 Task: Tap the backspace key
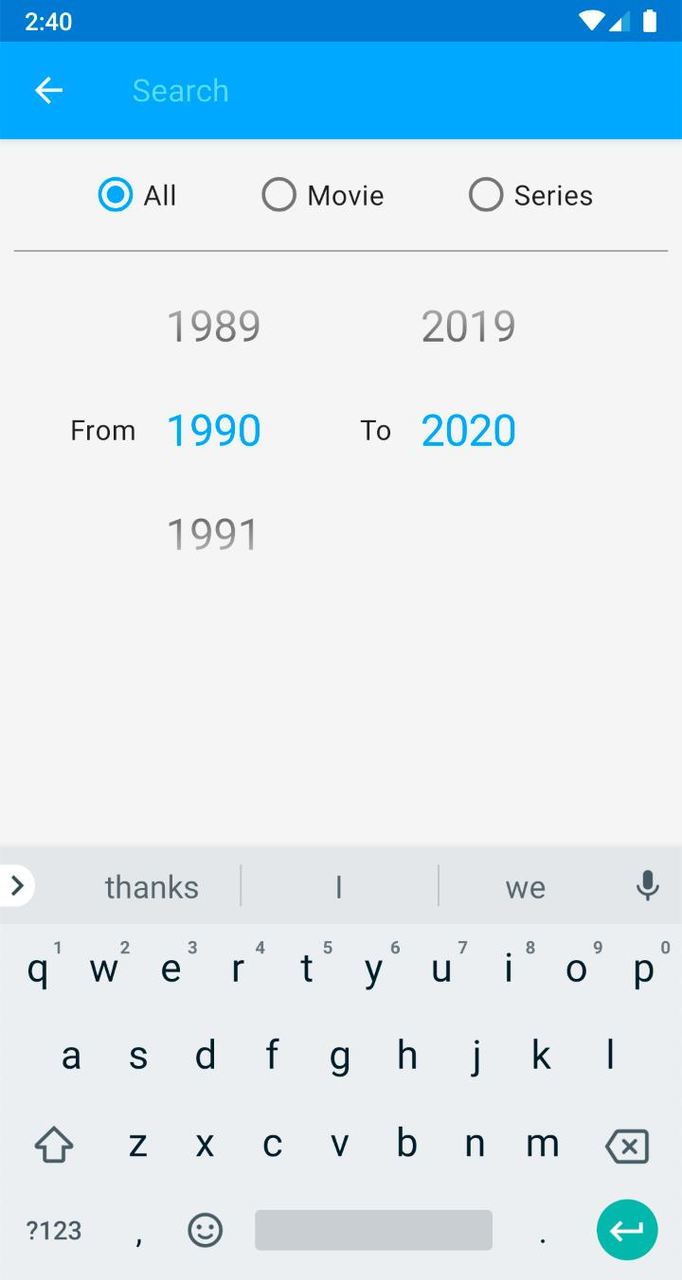tap(627, 1146)
